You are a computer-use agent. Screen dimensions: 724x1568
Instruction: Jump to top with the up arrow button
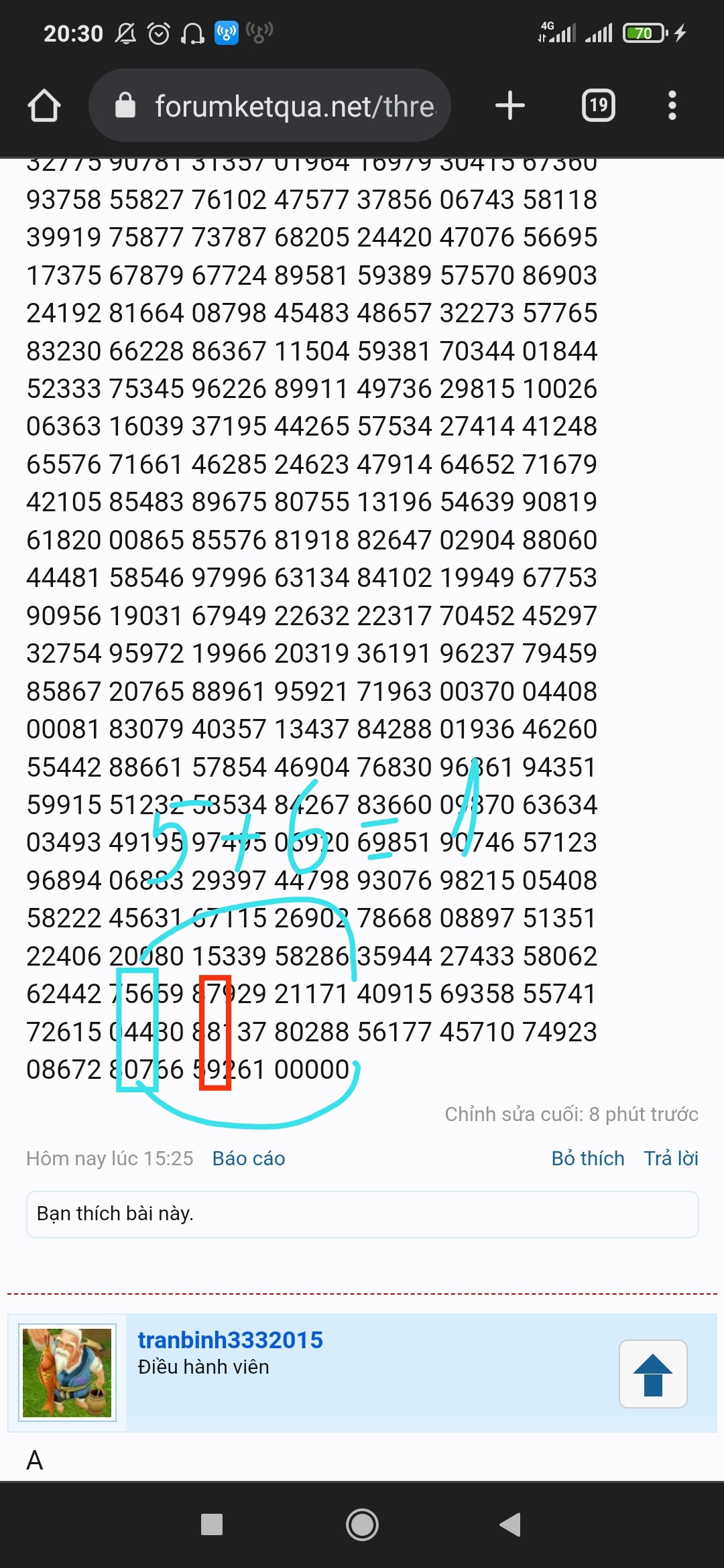tap(653, 1374)
